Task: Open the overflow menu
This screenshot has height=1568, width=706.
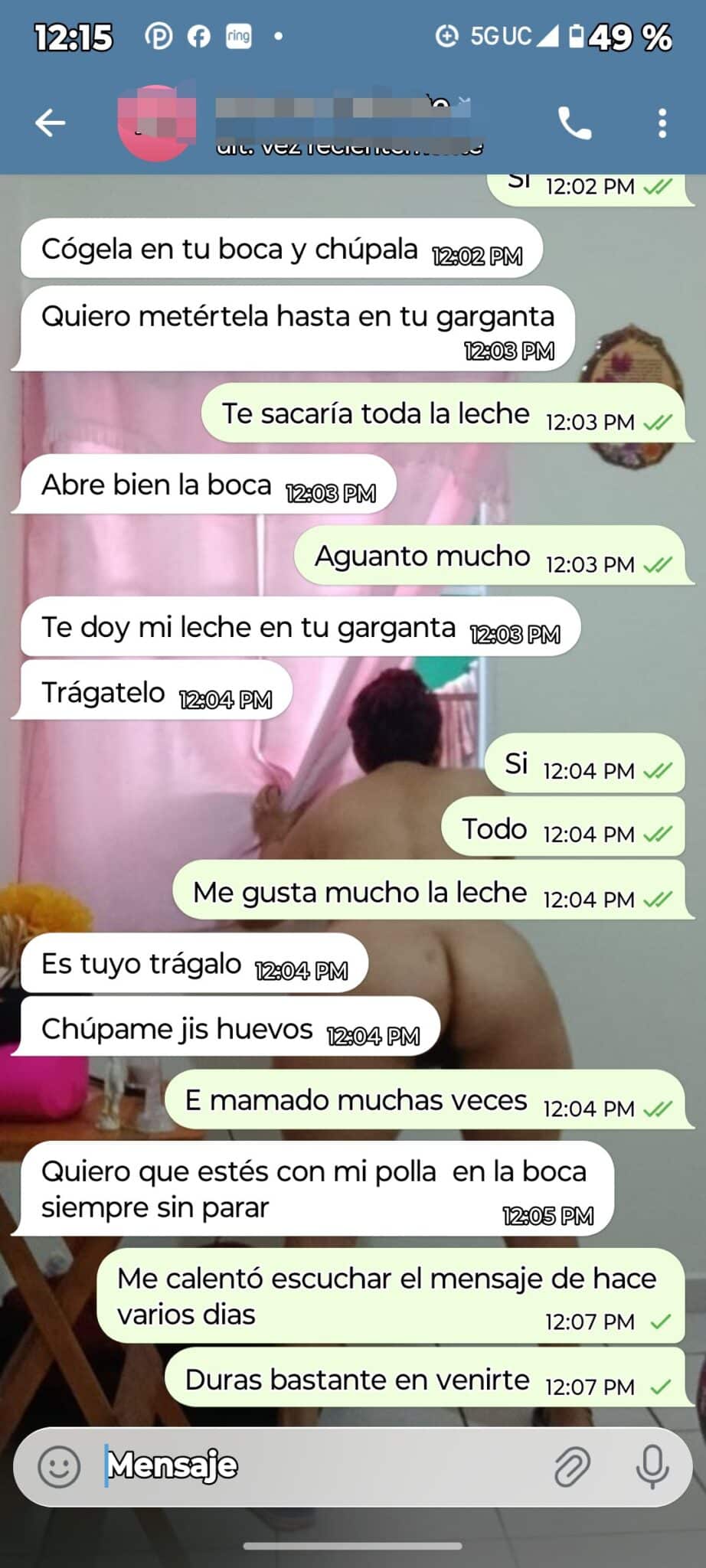Action: 662,123
